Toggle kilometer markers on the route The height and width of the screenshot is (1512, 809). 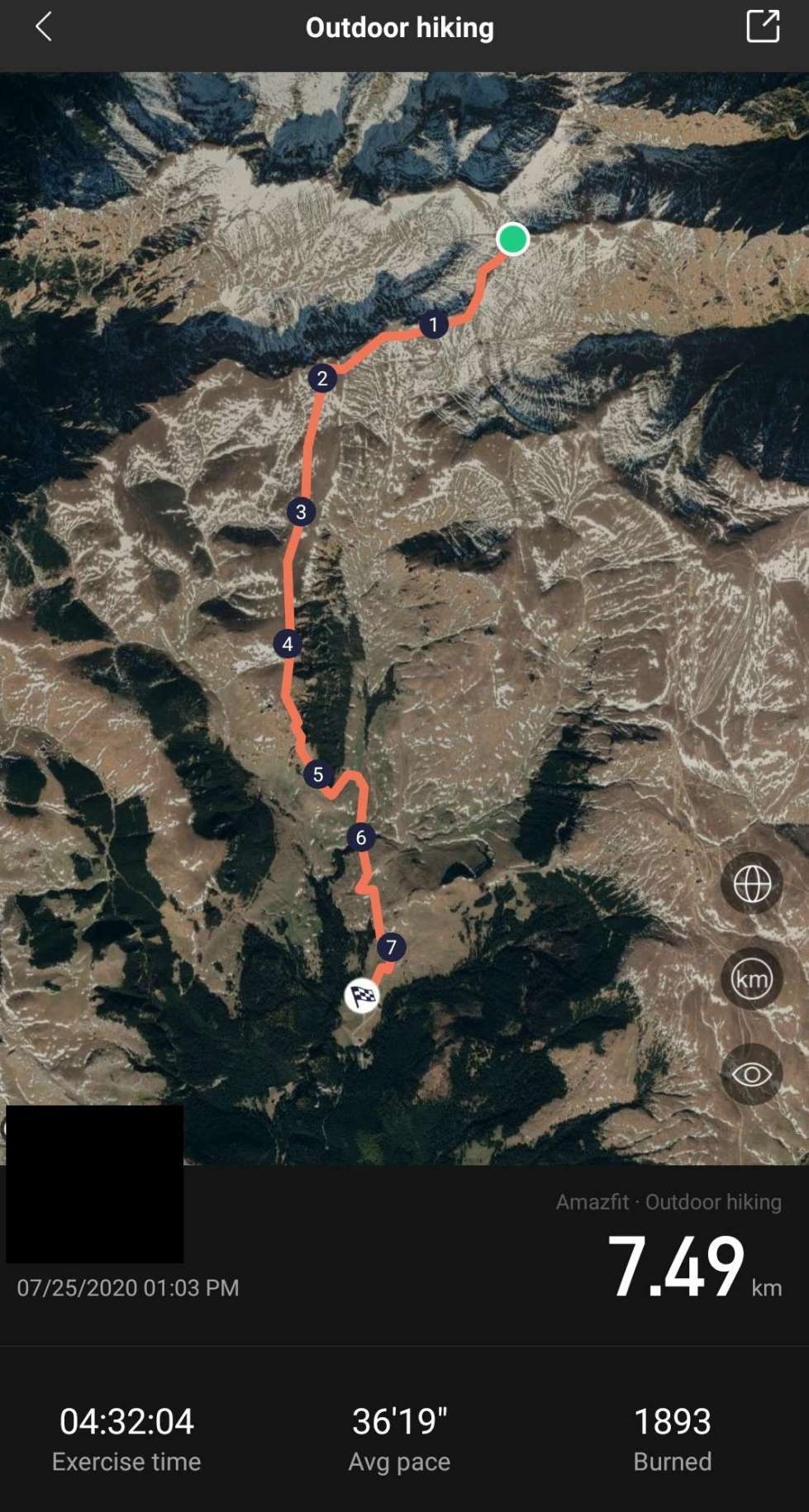(751, 979)
